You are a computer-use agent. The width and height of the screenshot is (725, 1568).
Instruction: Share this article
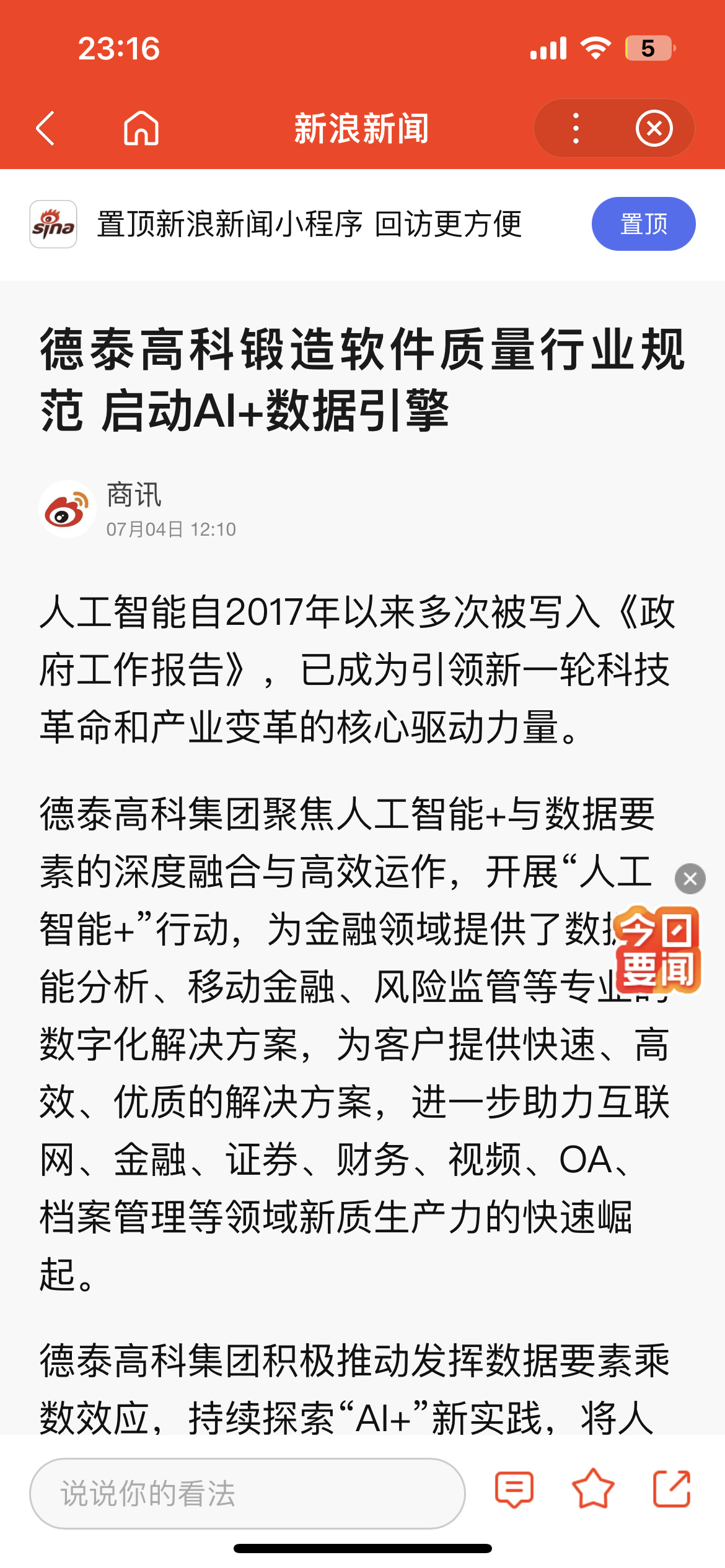click(672, 1489)
